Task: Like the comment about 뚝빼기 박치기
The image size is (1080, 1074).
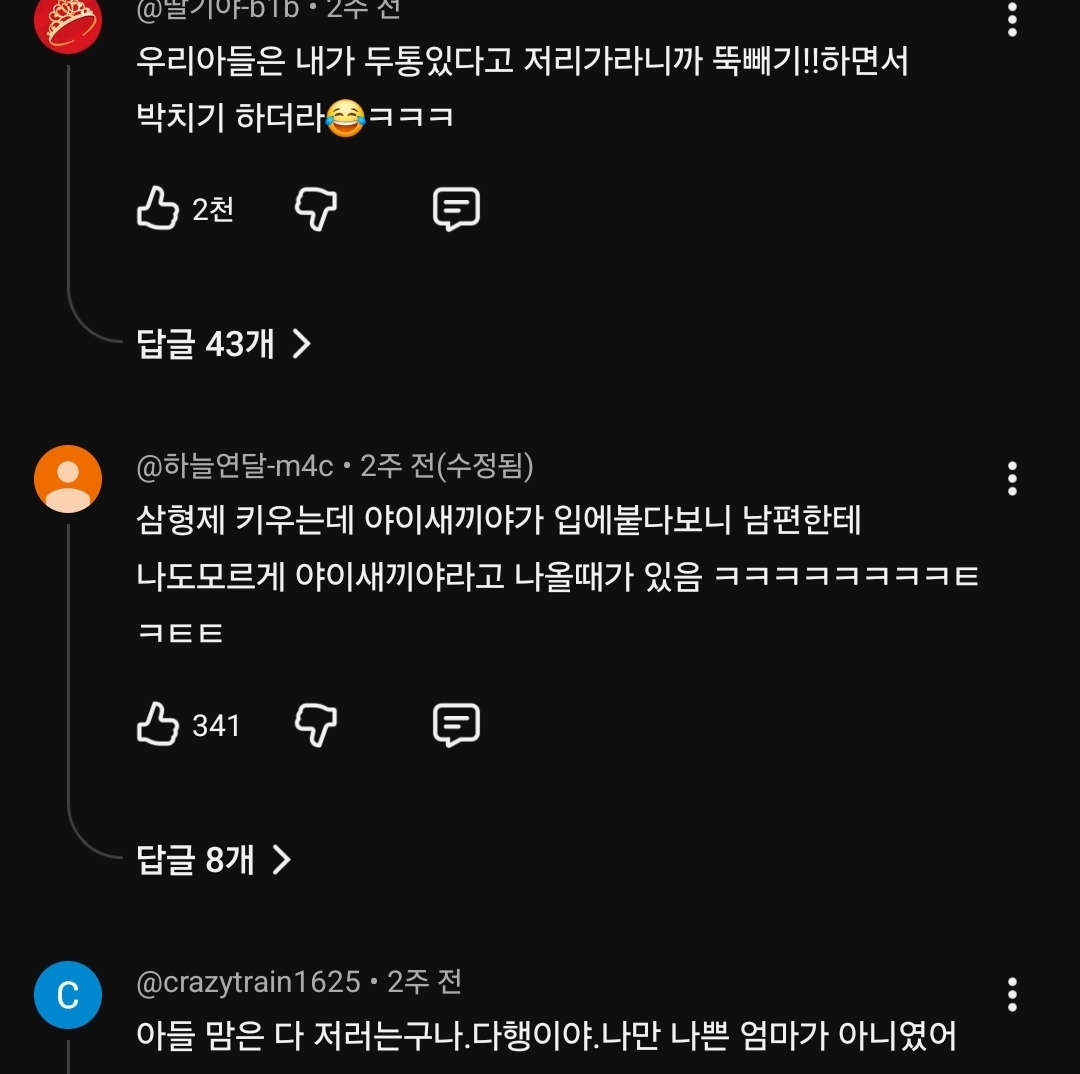Action: click(x=158, y=210)
